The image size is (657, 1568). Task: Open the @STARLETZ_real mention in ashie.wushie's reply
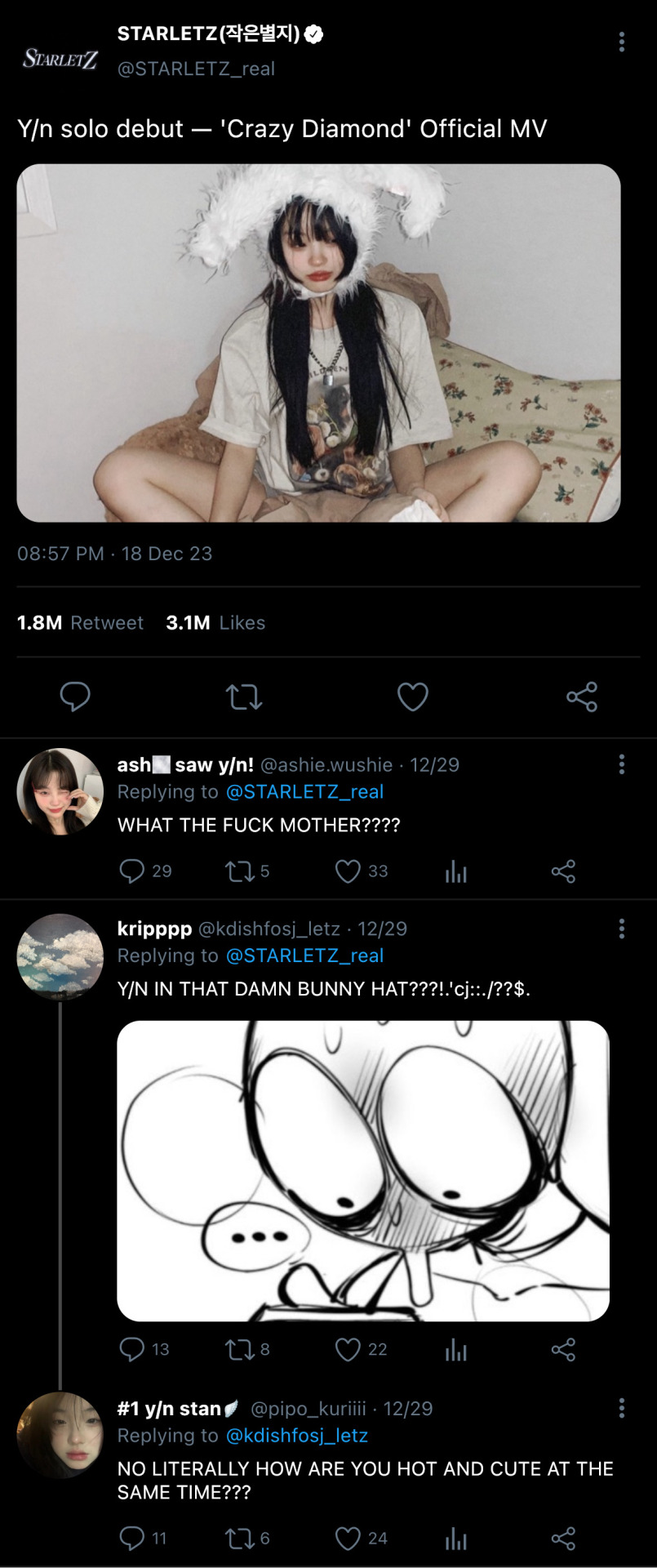[x=304, y=792]
